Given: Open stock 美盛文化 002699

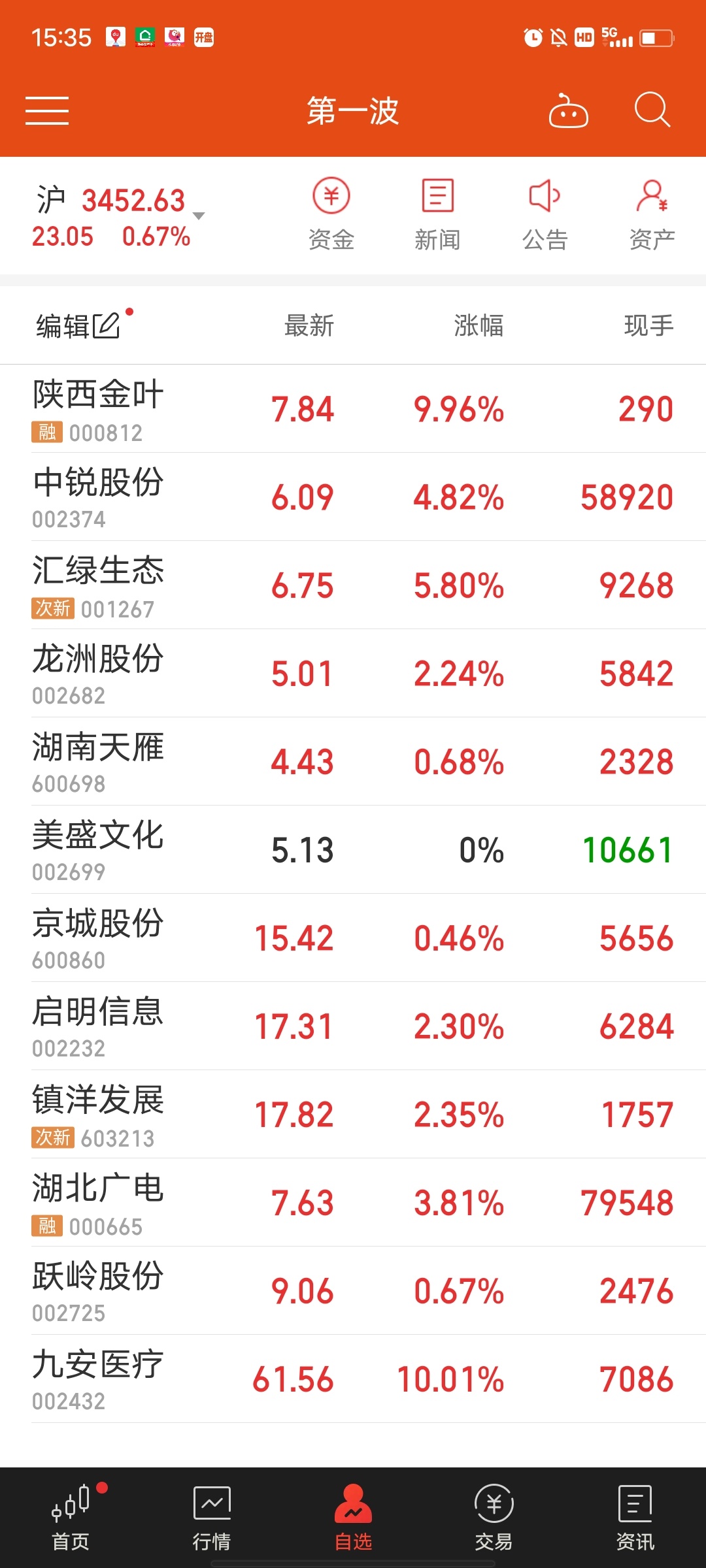Looking at the screenshot, I should [x=353, y=850].
